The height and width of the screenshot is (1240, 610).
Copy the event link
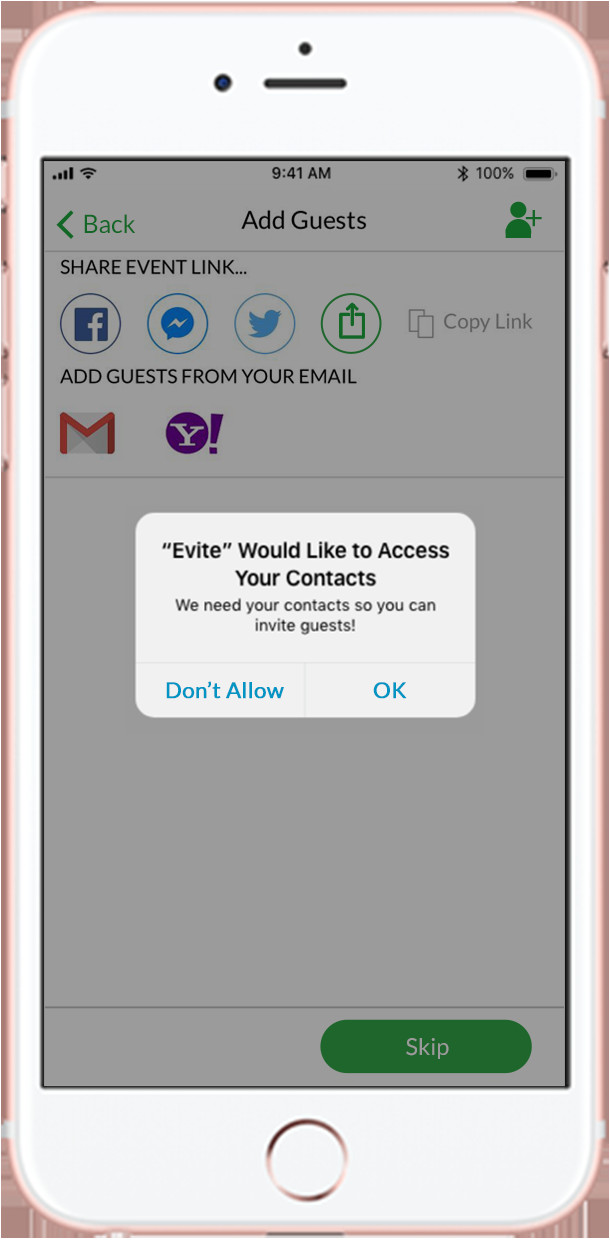coord(470,322)
